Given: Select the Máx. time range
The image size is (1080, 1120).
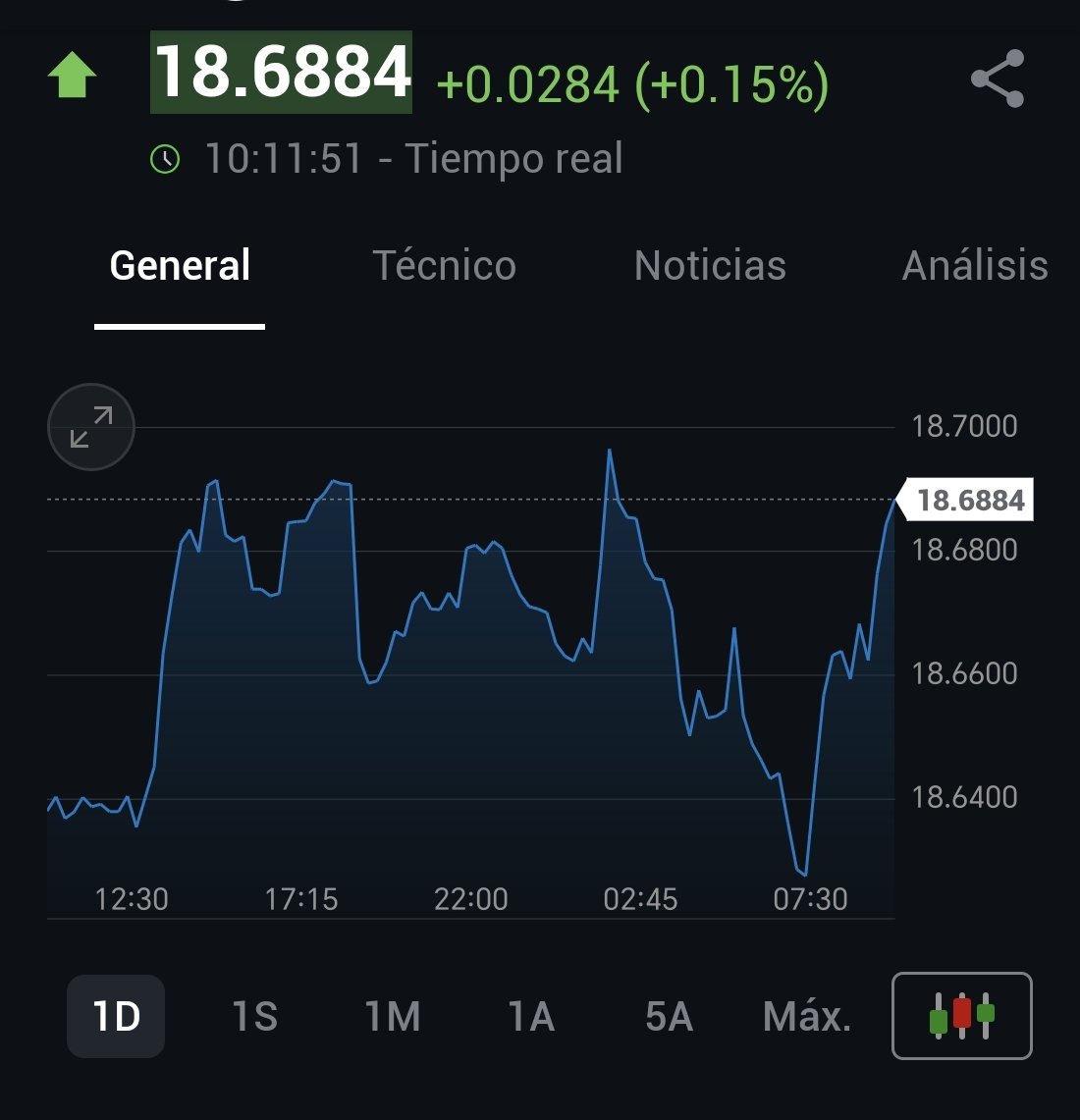Looking at the screenshot, I should coord(805,1017).
